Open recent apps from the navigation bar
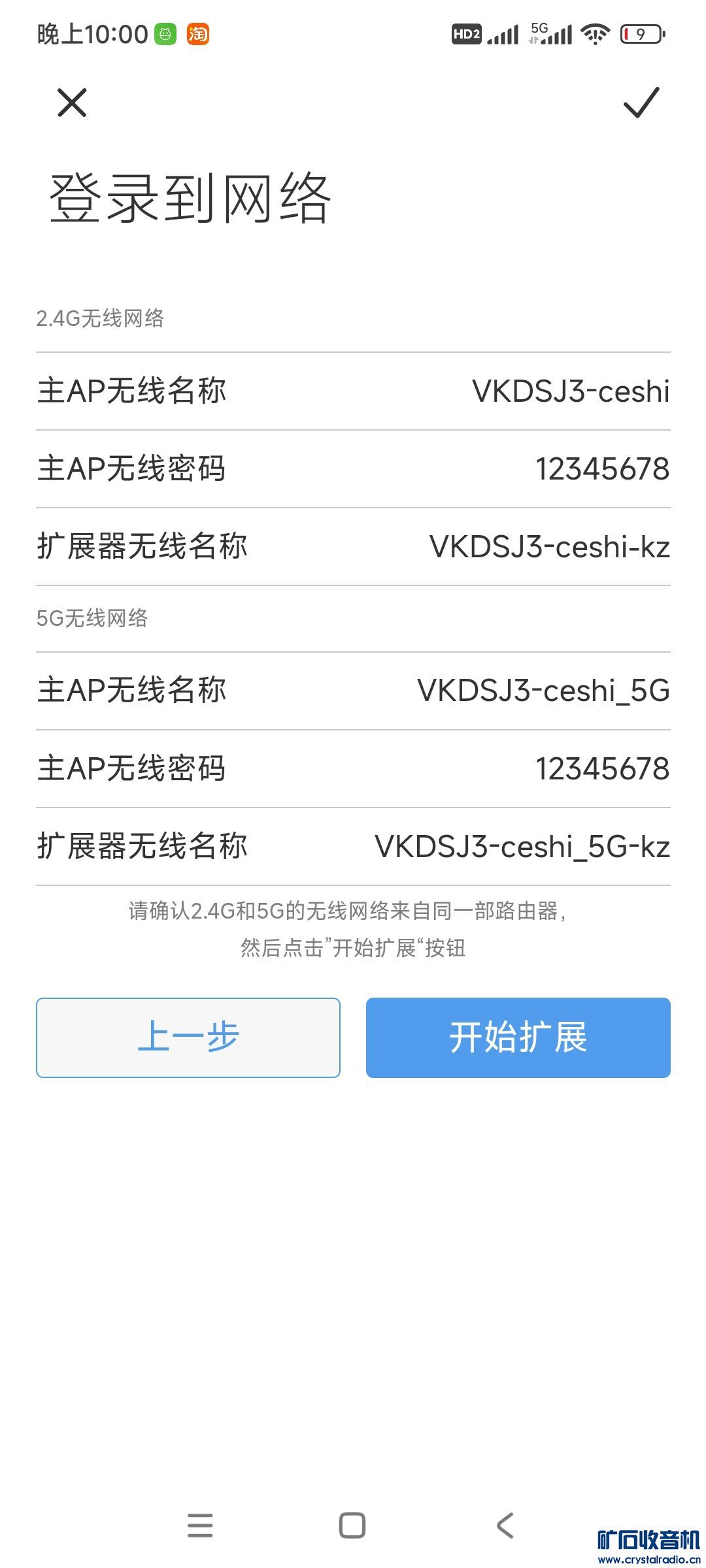The image size is (706, 1568). point(200,1526)
